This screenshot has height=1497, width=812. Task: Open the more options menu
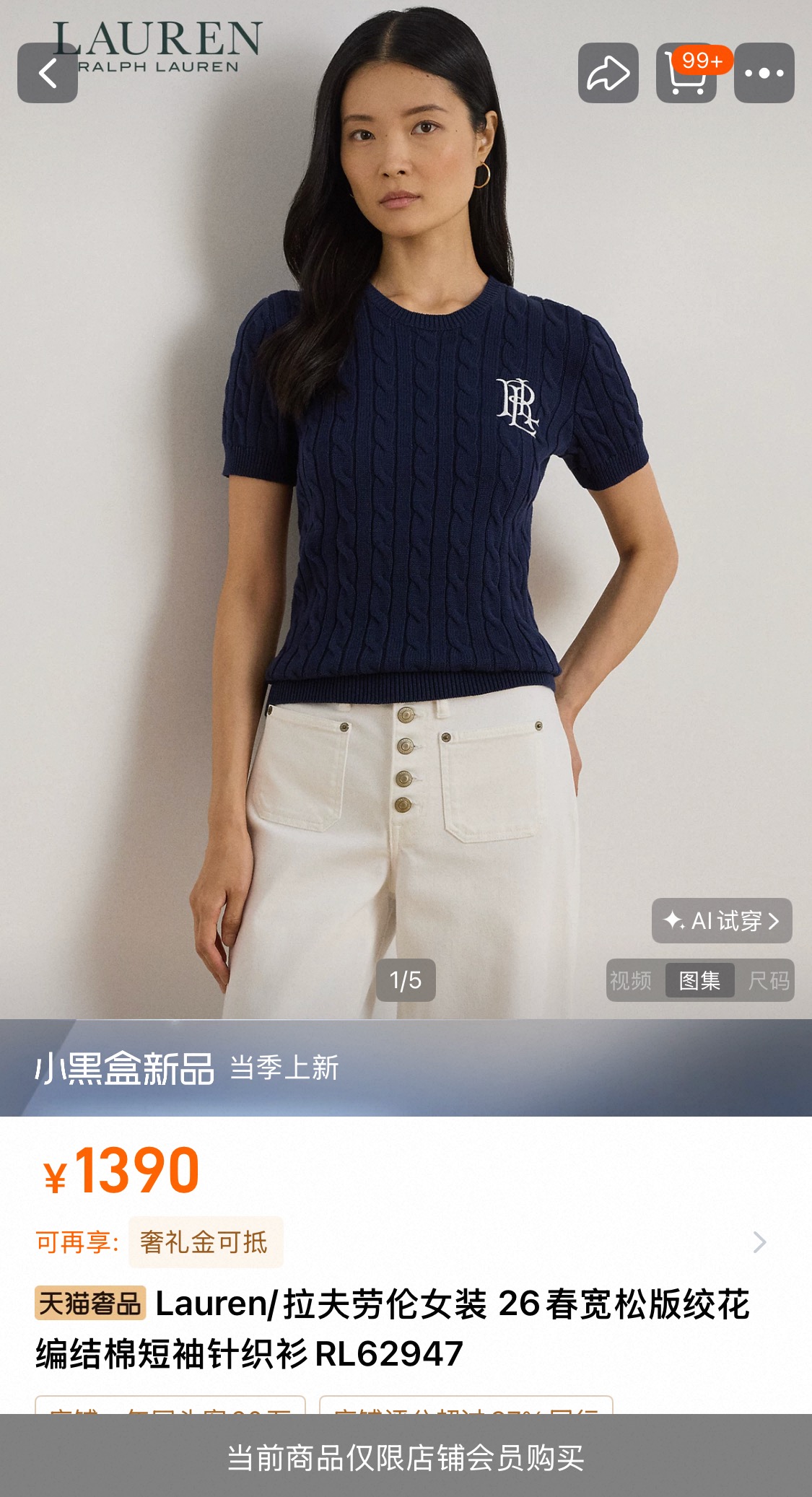point(764,73)
